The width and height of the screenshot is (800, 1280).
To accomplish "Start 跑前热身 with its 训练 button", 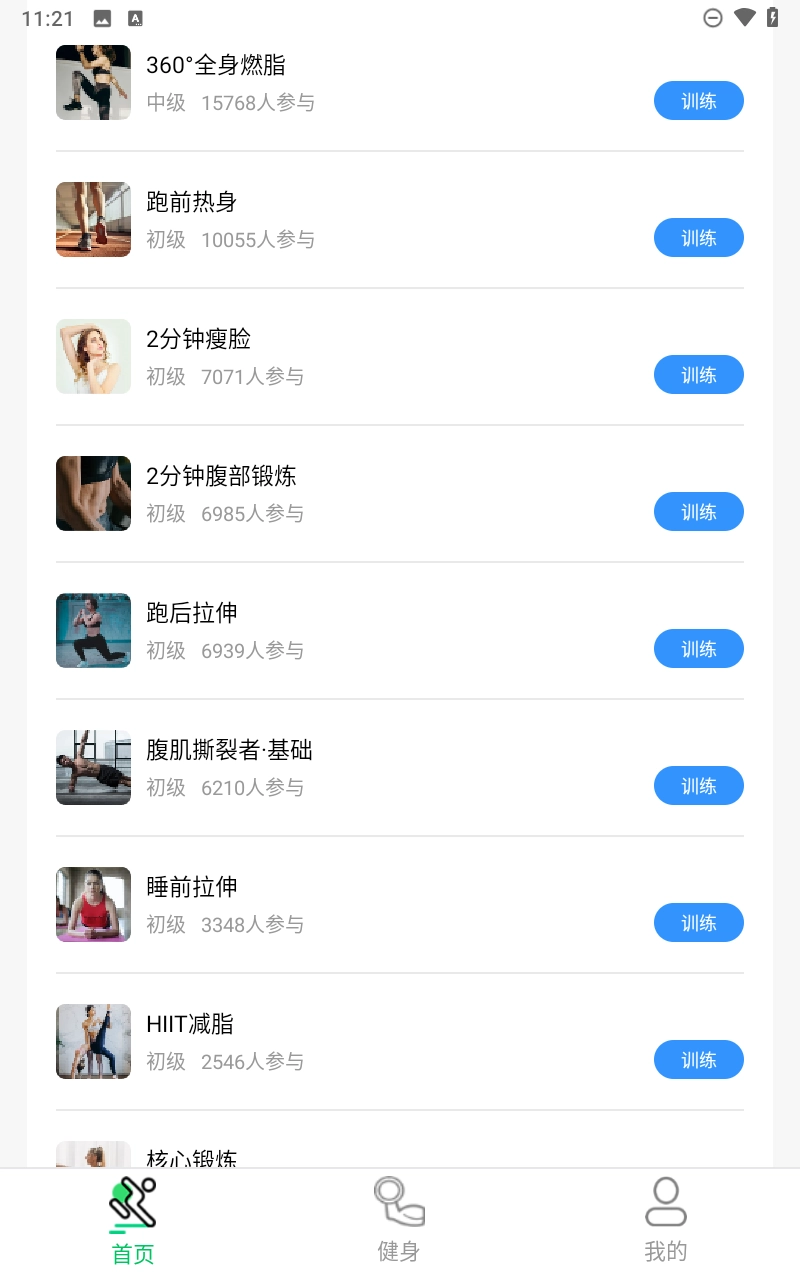I will point(698,237).
